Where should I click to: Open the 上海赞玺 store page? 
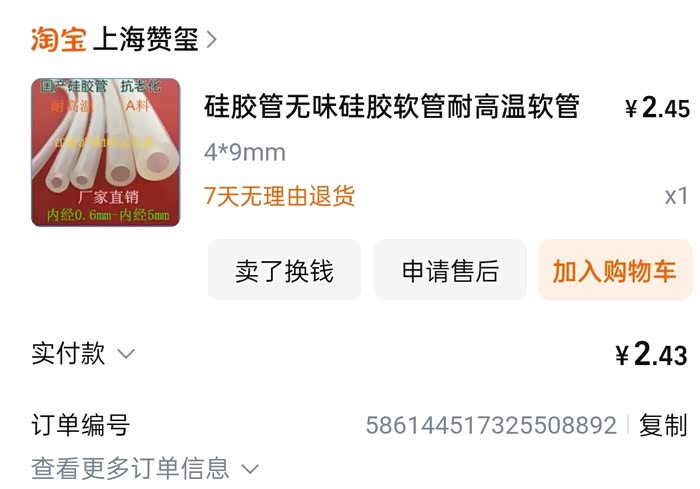point(154,39)
